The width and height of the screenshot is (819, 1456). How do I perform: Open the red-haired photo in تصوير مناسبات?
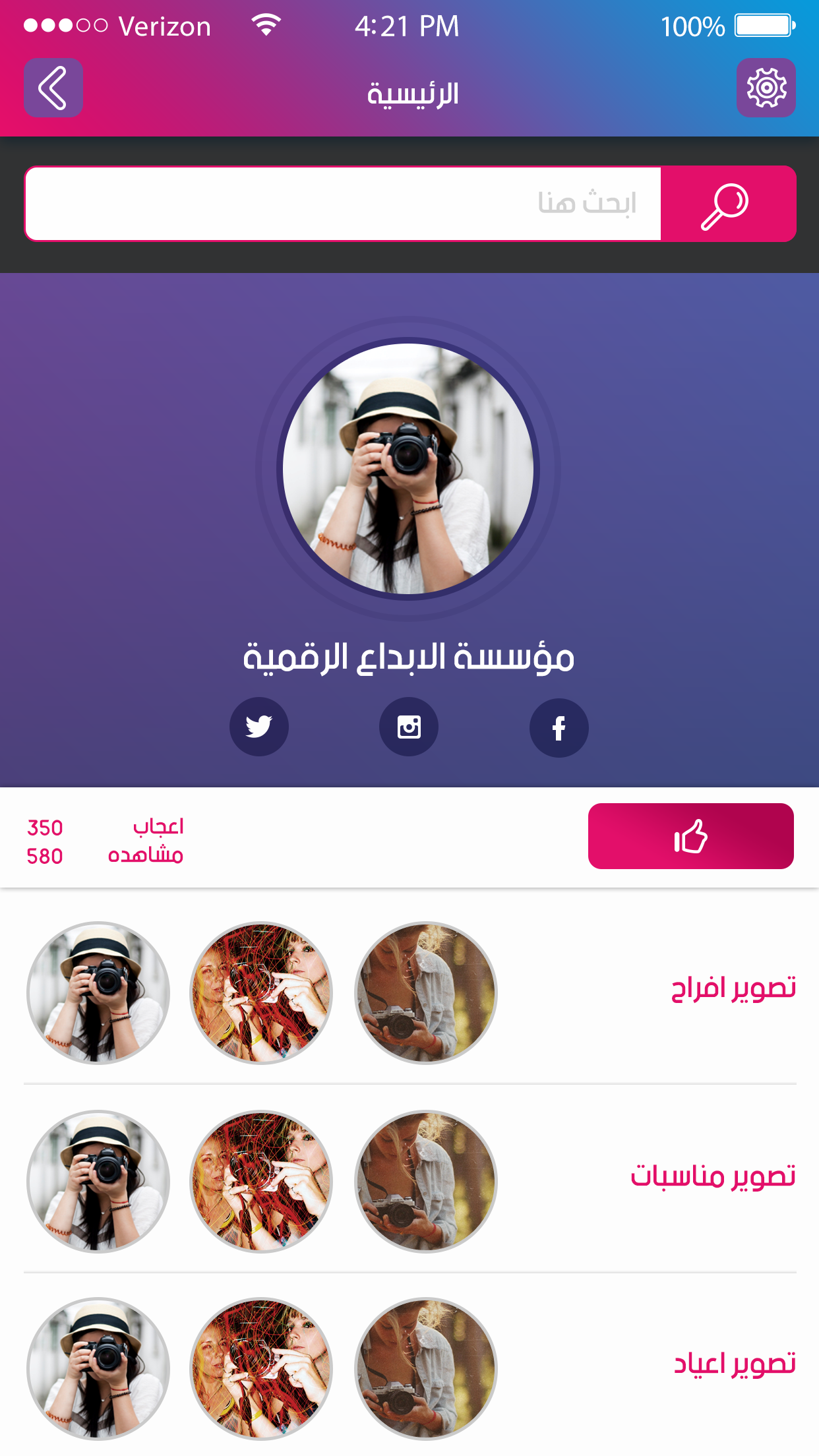tap(262, 1182)
